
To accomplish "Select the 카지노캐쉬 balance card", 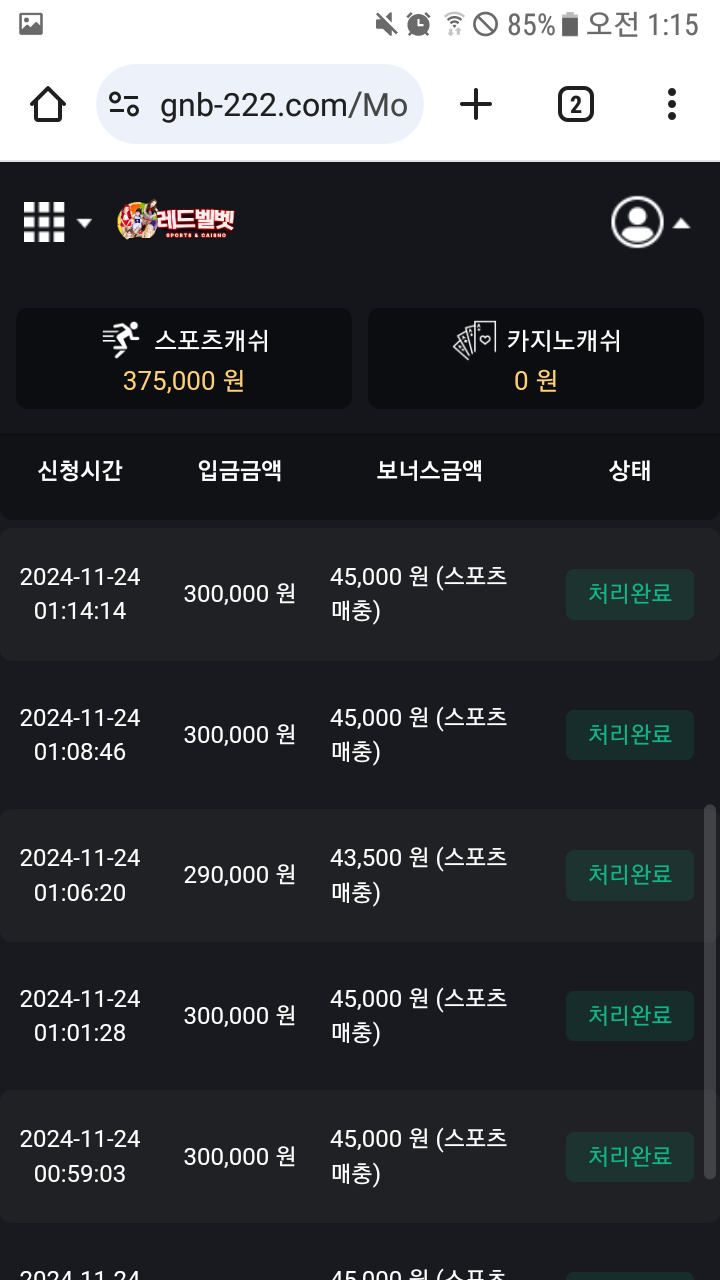I will click(536, 359).
